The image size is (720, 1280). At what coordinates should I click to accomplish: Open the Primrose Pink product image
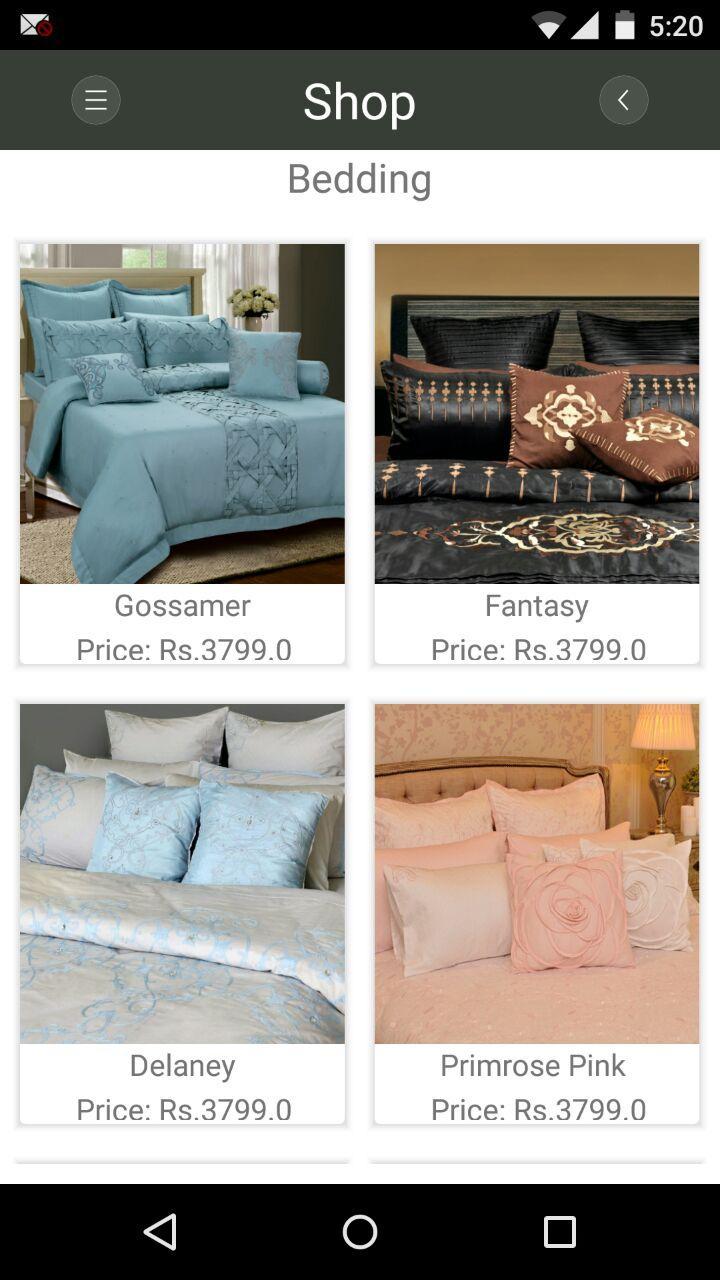[537, 872]
